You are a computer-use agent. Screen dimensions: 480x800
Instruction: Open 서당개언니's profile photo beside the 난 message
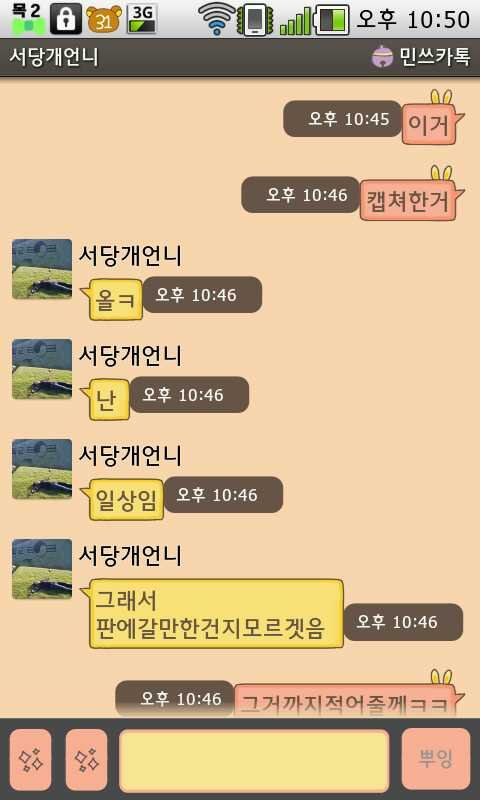42,369
